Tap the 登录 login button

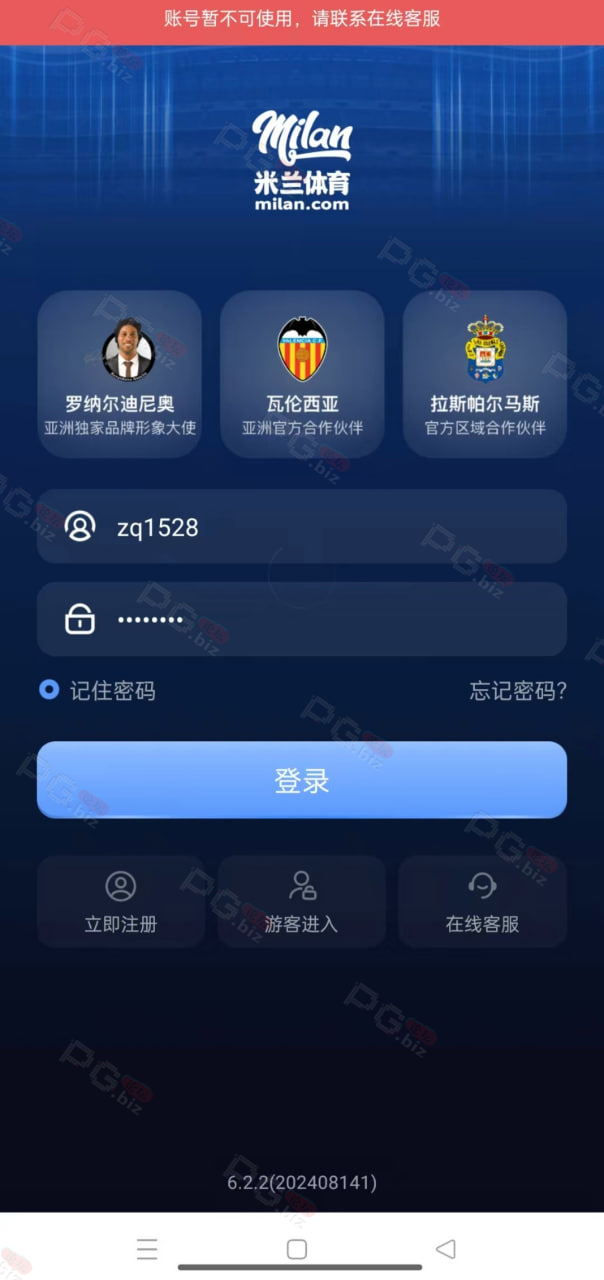pyautogui.click(x=302, y=780)
